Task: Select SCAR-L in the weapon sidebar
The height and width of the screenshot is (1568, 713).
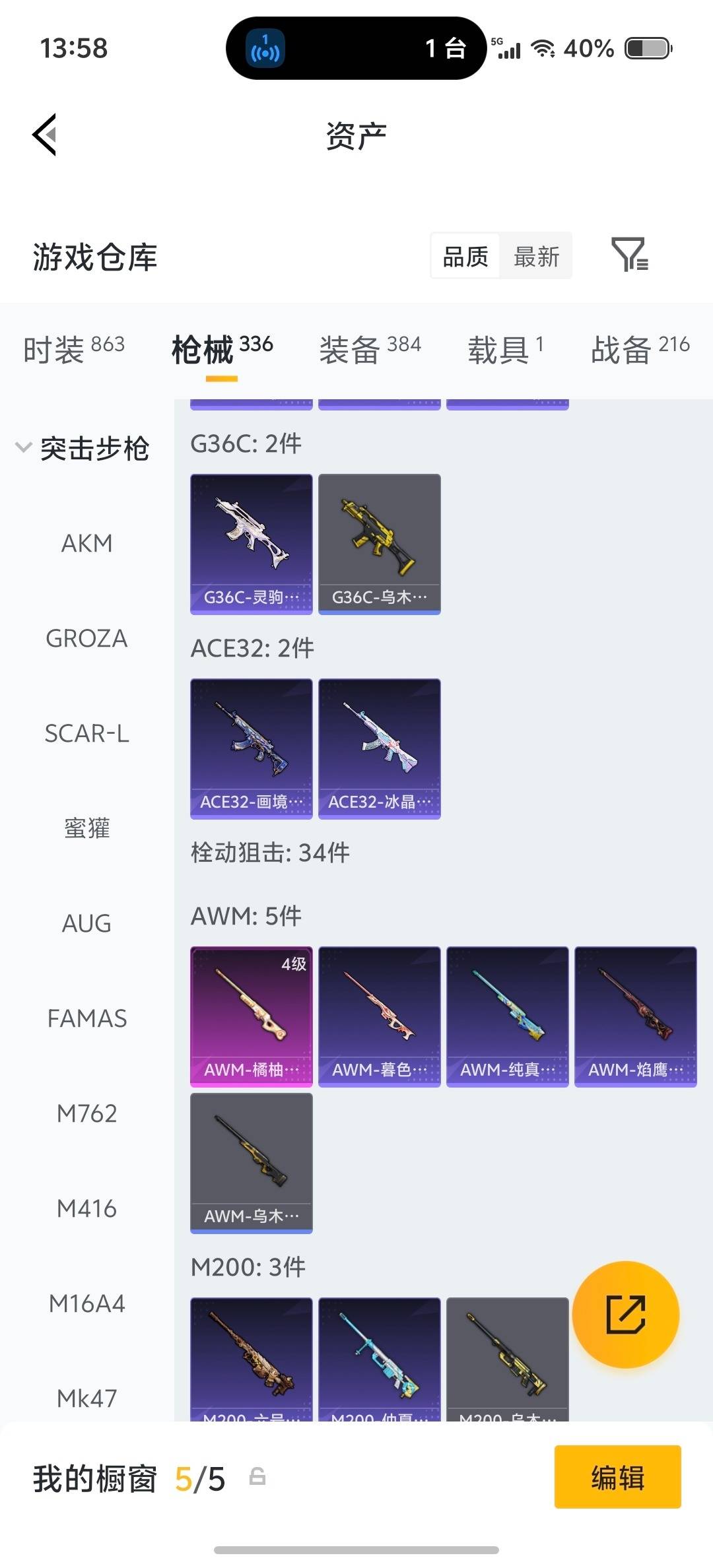Action: click(x=86, y=734)
